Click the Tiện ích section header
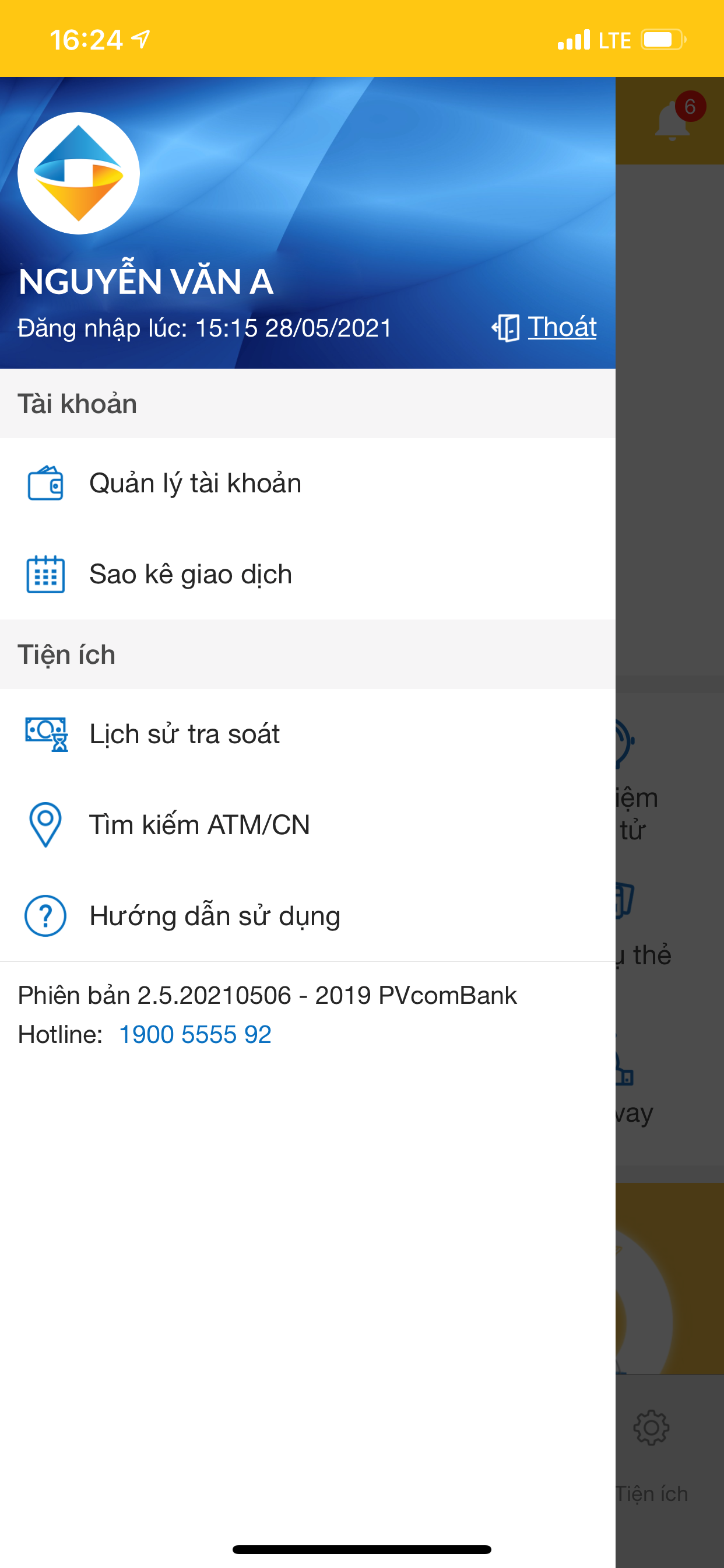Image resolution: width=724 pixels, height=1568 pixels. tap(67, 654)
